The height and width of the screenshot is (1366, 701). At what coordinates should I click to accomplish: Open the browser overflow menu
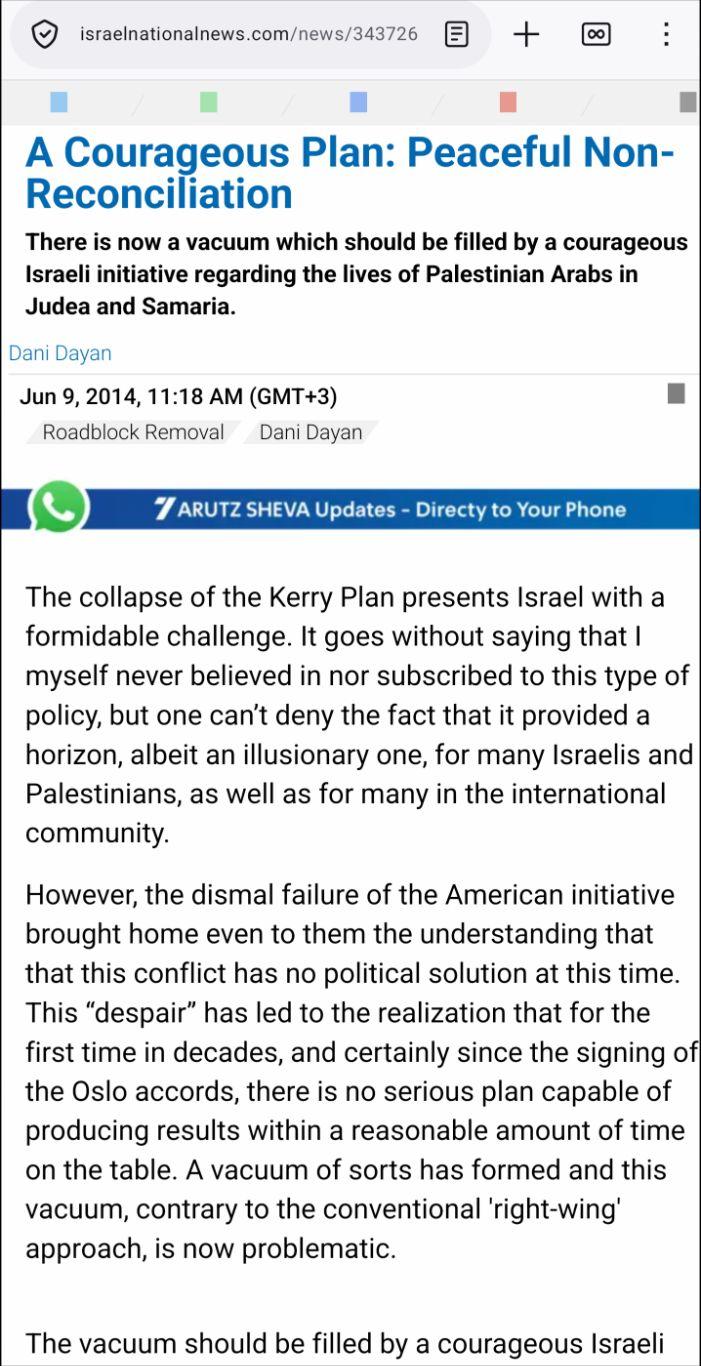point(666,35)
